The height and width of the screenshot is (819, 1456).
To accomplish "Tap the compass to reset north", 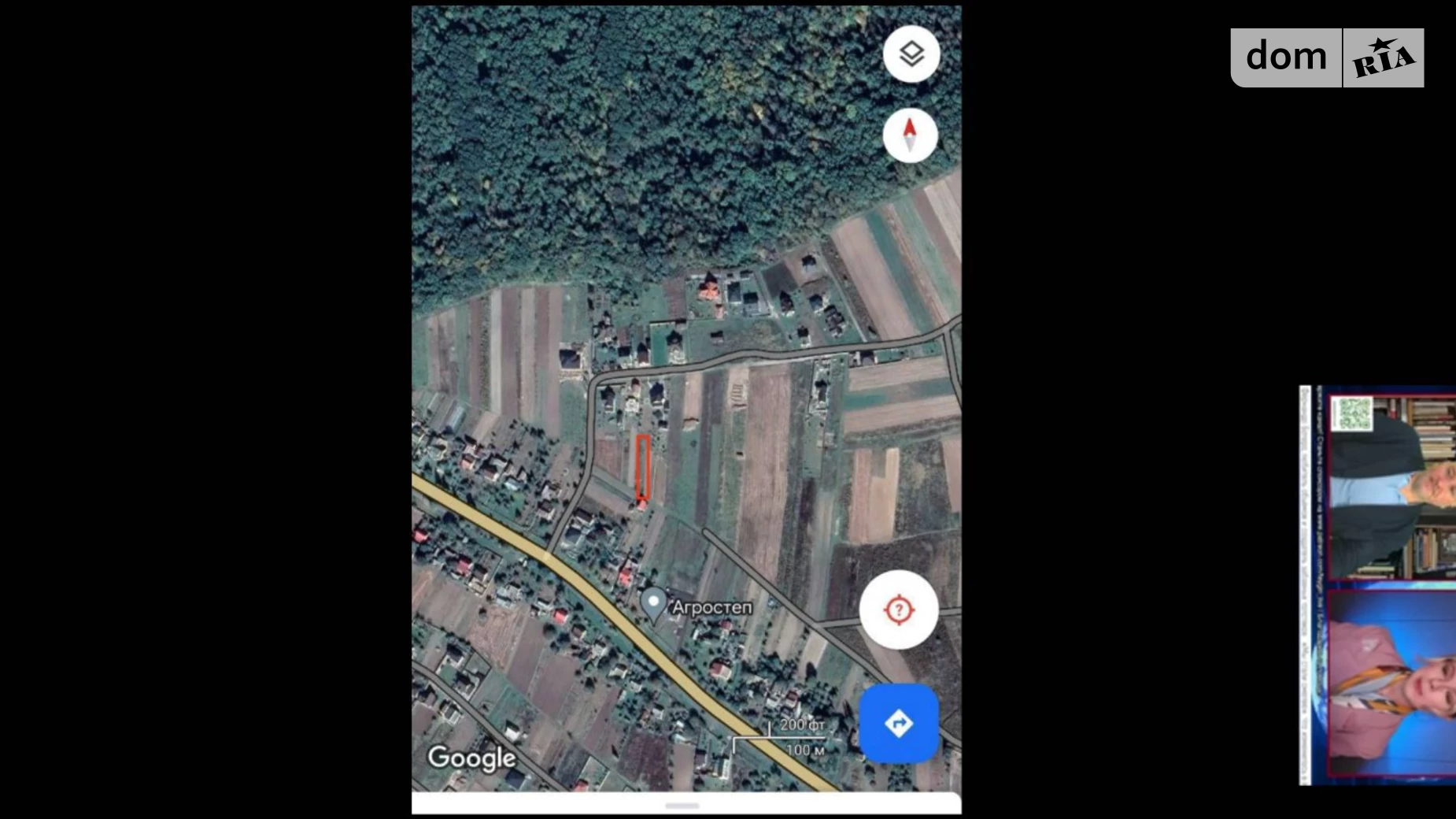I will 910,135.
